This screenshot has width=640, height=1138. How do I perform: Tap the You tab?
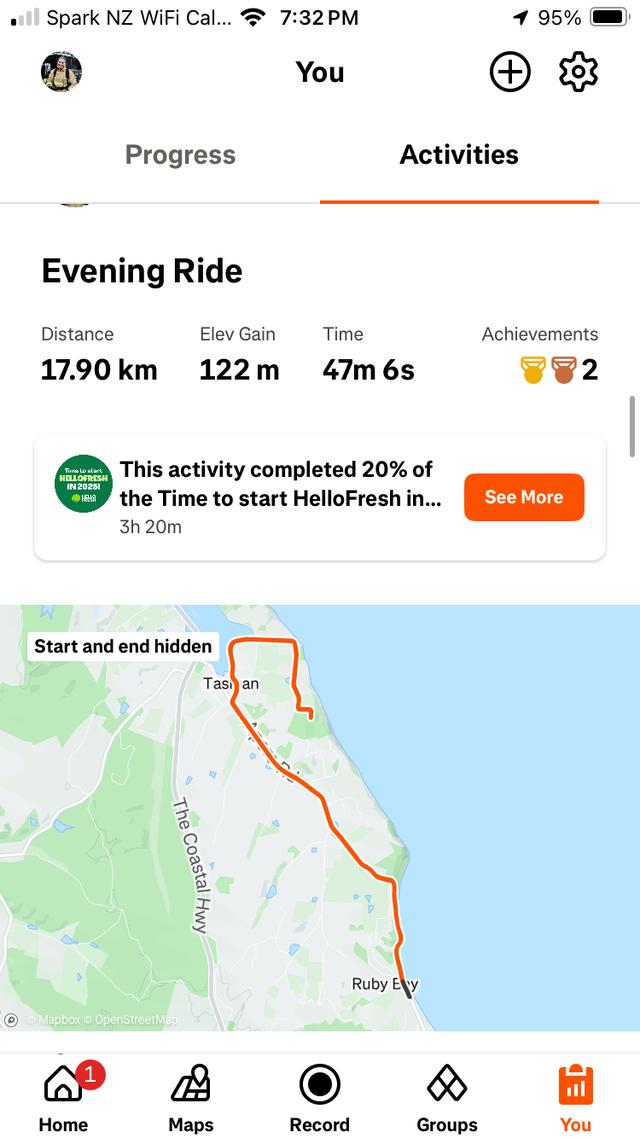click(x=575, y=1096)
